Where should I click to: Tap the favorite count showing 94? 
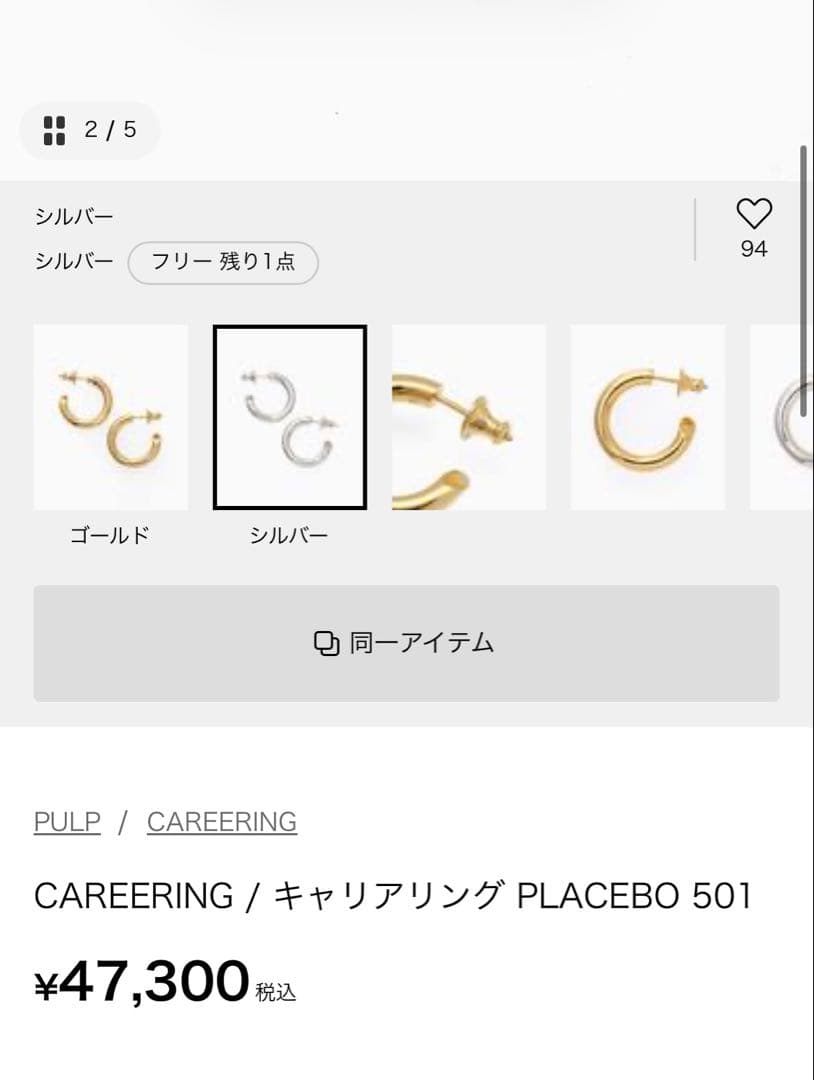click(753, 249)
